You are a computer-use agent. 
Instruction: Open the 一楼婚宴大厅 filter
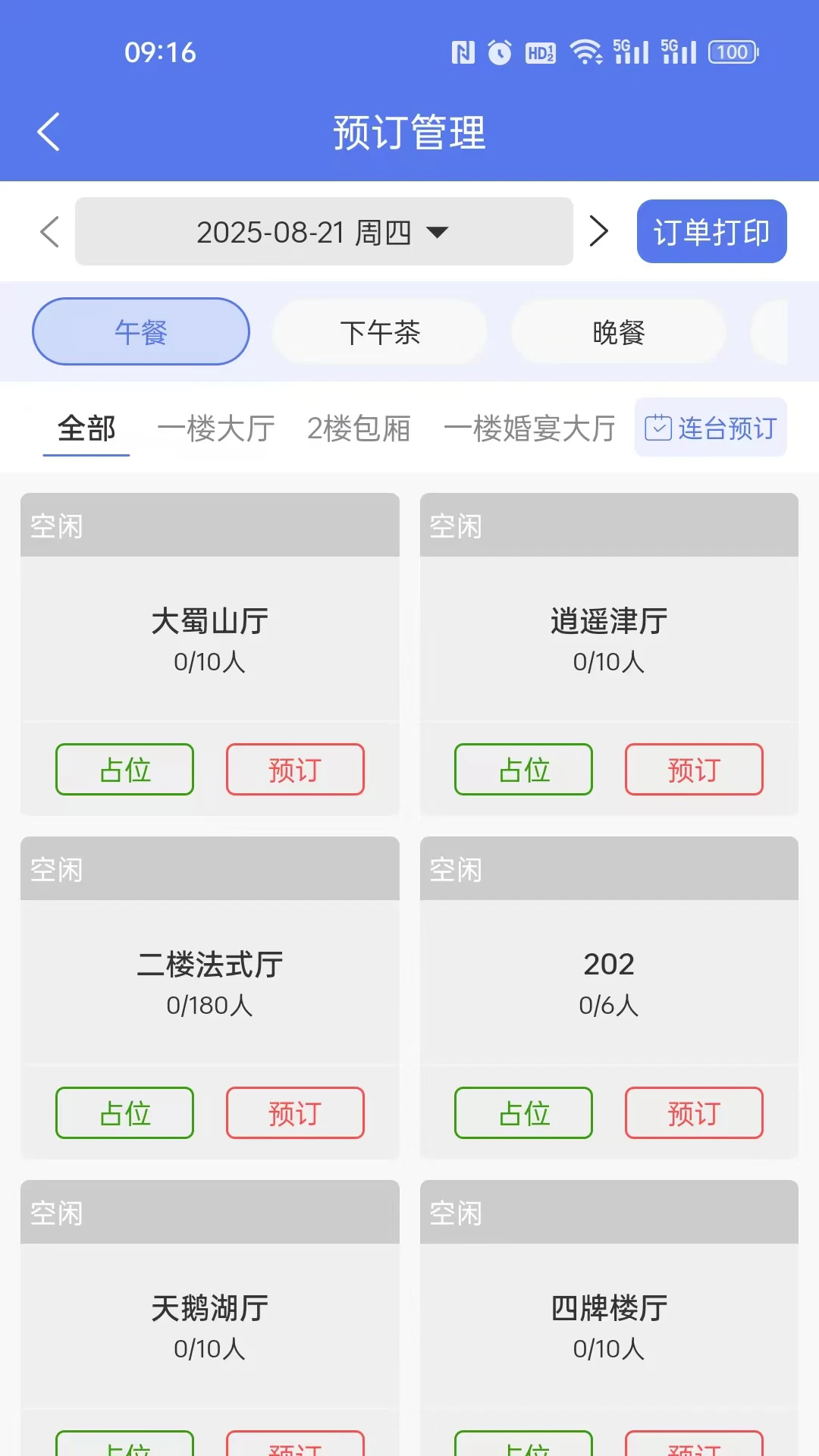pos(532,427)
